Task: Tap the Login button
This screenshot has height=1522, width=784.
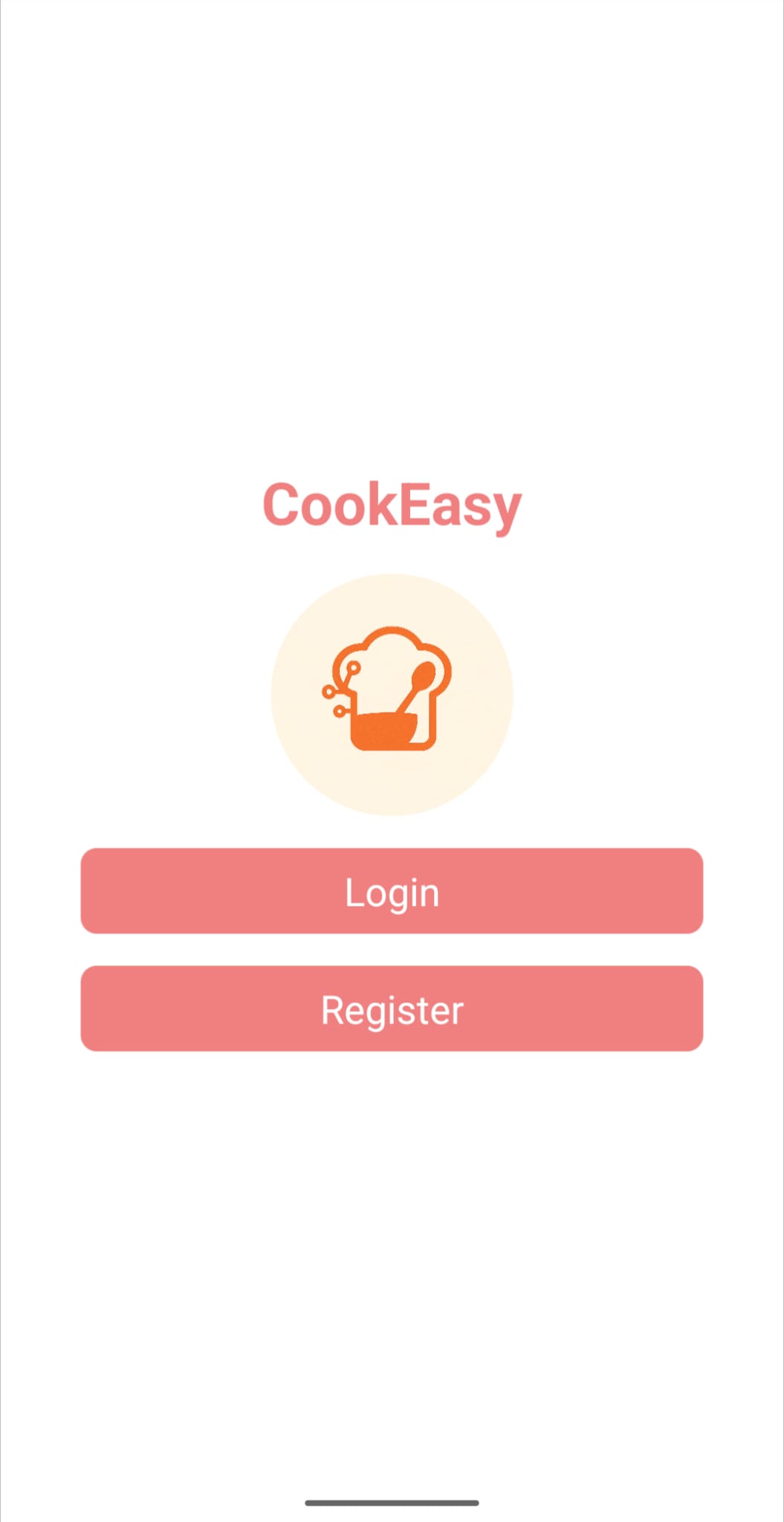Action: click(392, 891)
